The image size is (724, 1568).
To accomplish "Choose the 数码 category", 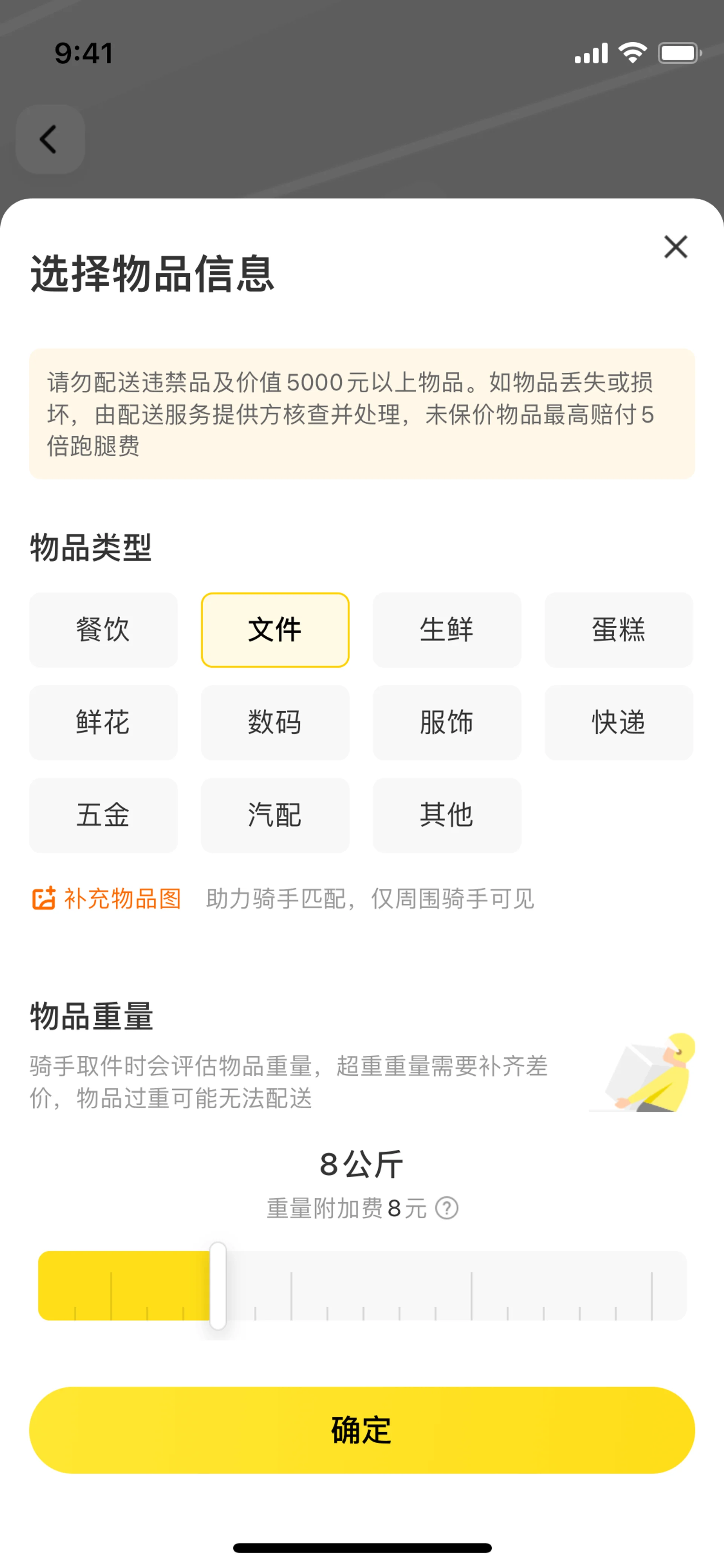I will (x=275, y=723).
